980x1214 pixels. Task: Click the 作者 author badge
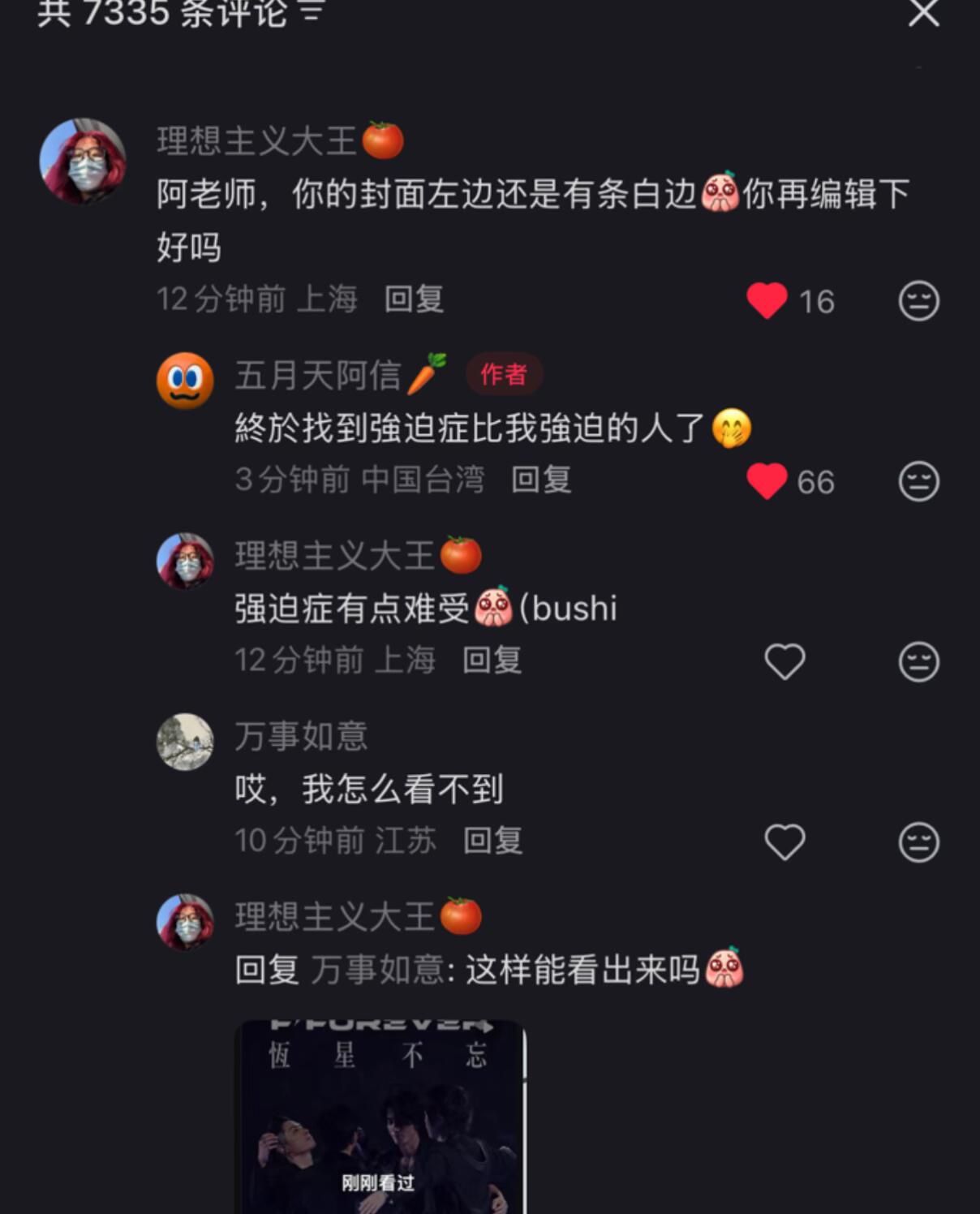pyautogui.click(x=503, y=375)
